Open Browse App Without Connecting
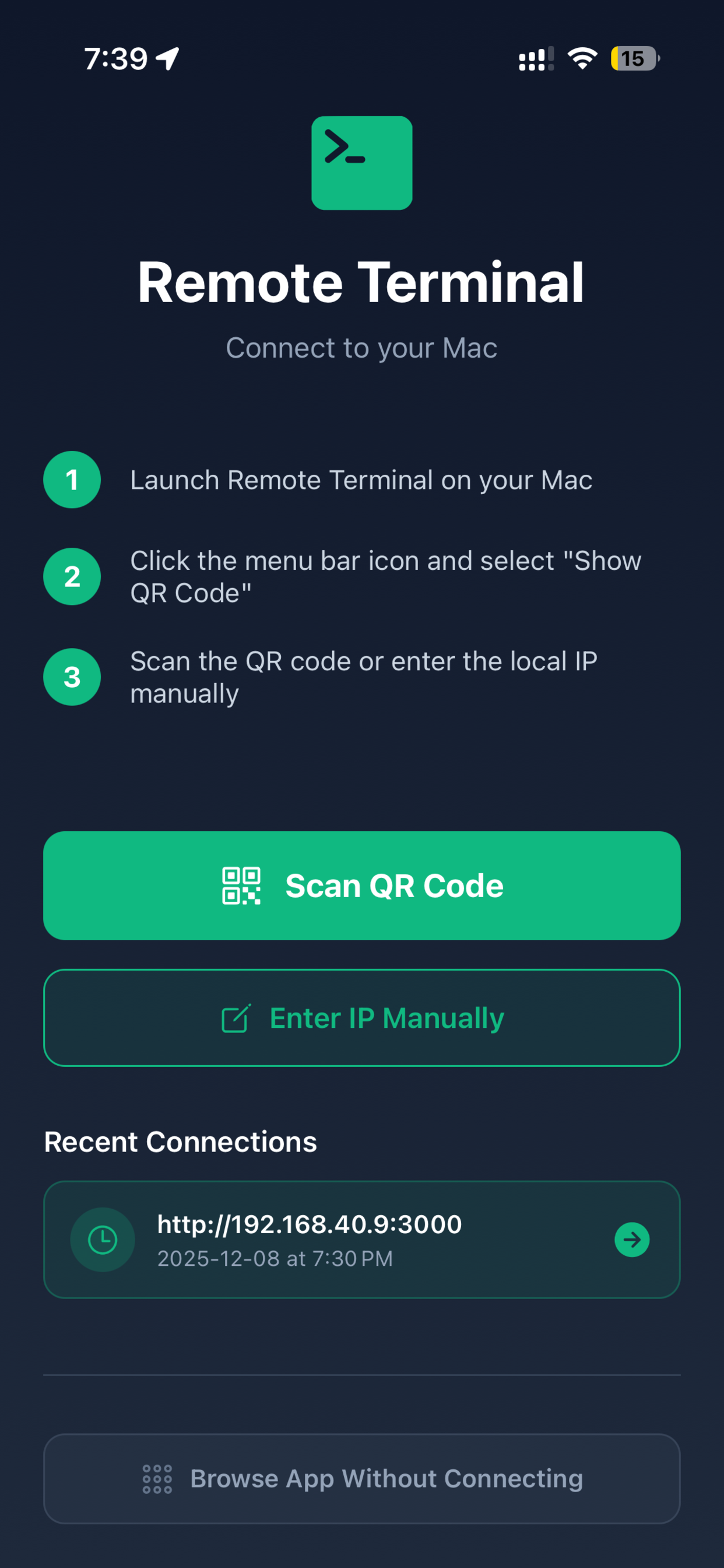 point(361,1478)
